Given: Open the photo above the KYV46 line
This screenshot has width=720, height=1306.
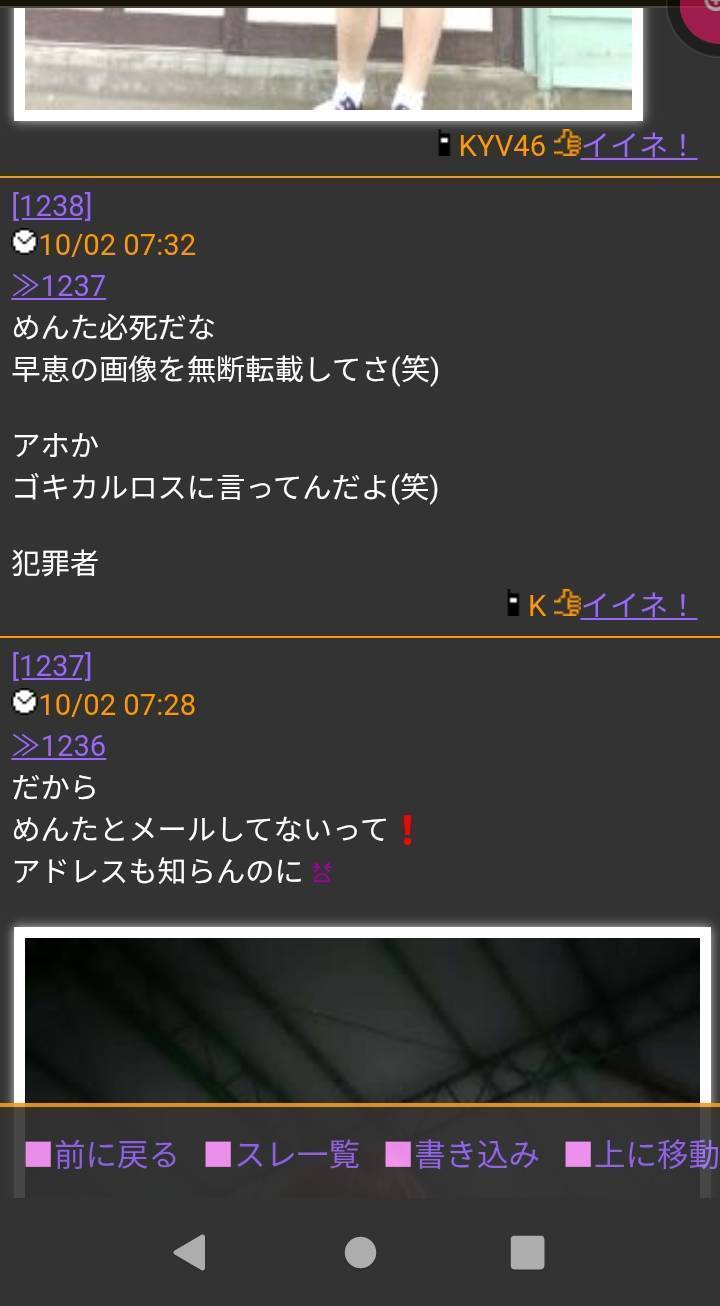Looking at the screenshot, I should pos(328,60).
